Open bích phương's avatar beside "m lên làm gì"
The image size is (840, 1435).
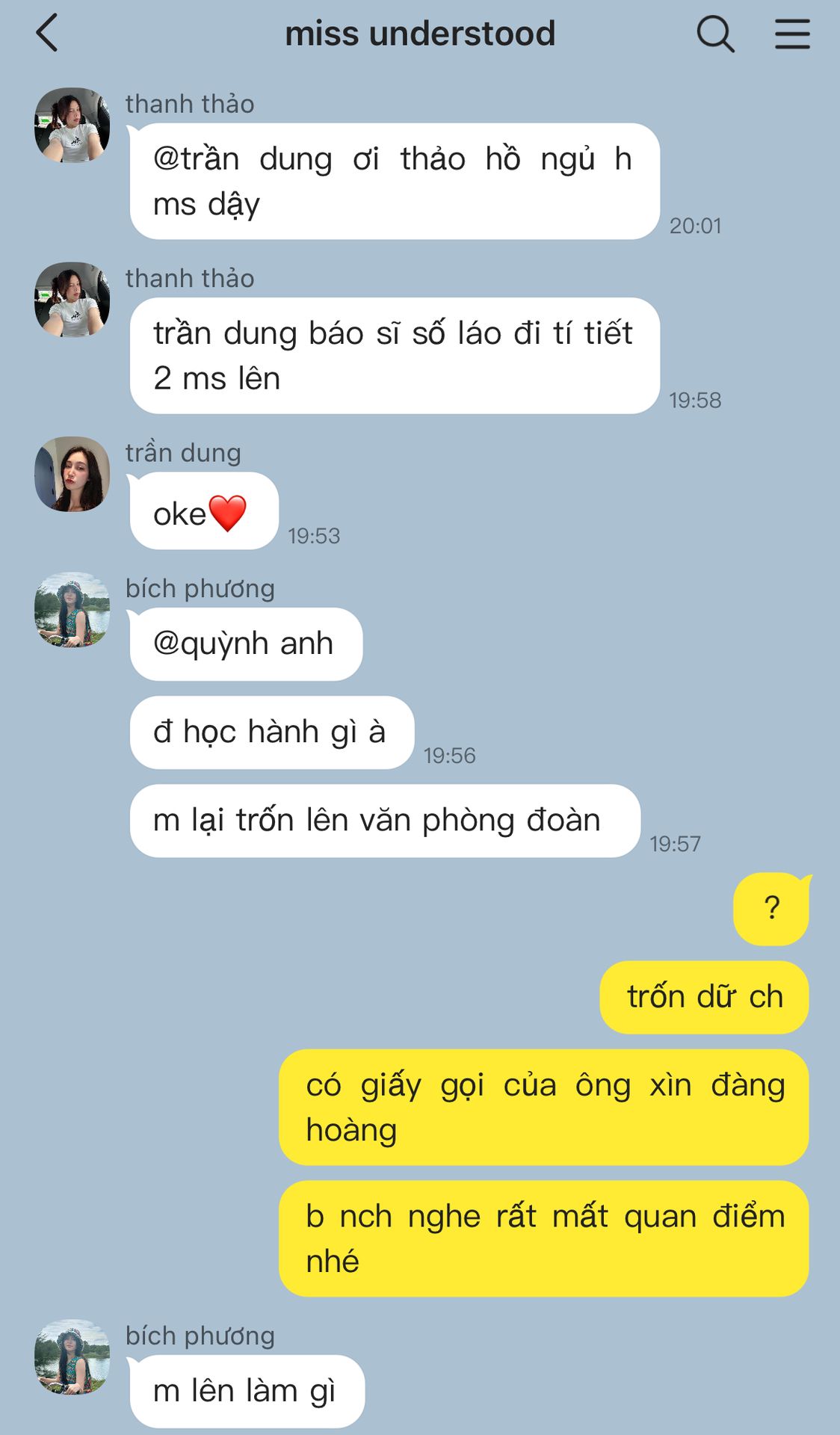(72, 1357)
